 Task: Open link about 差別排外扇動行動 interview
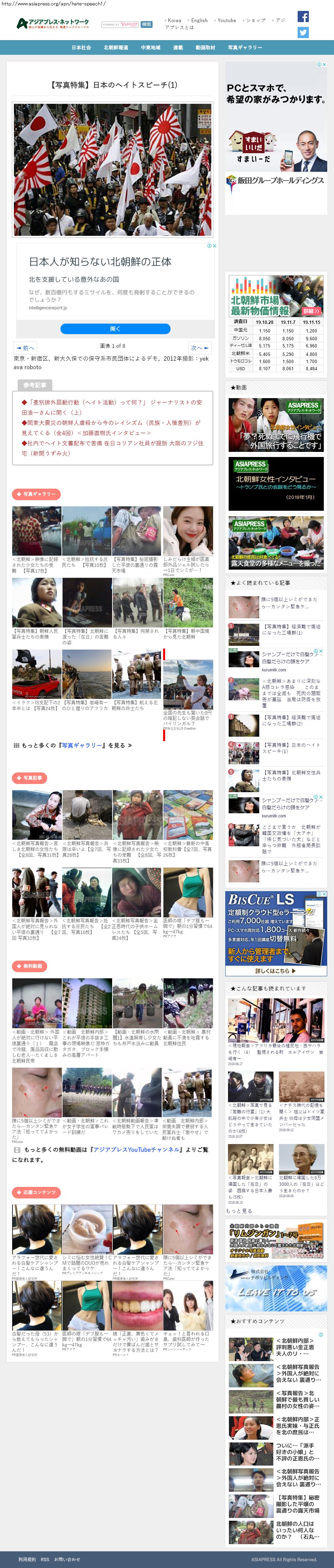(112, 402)
